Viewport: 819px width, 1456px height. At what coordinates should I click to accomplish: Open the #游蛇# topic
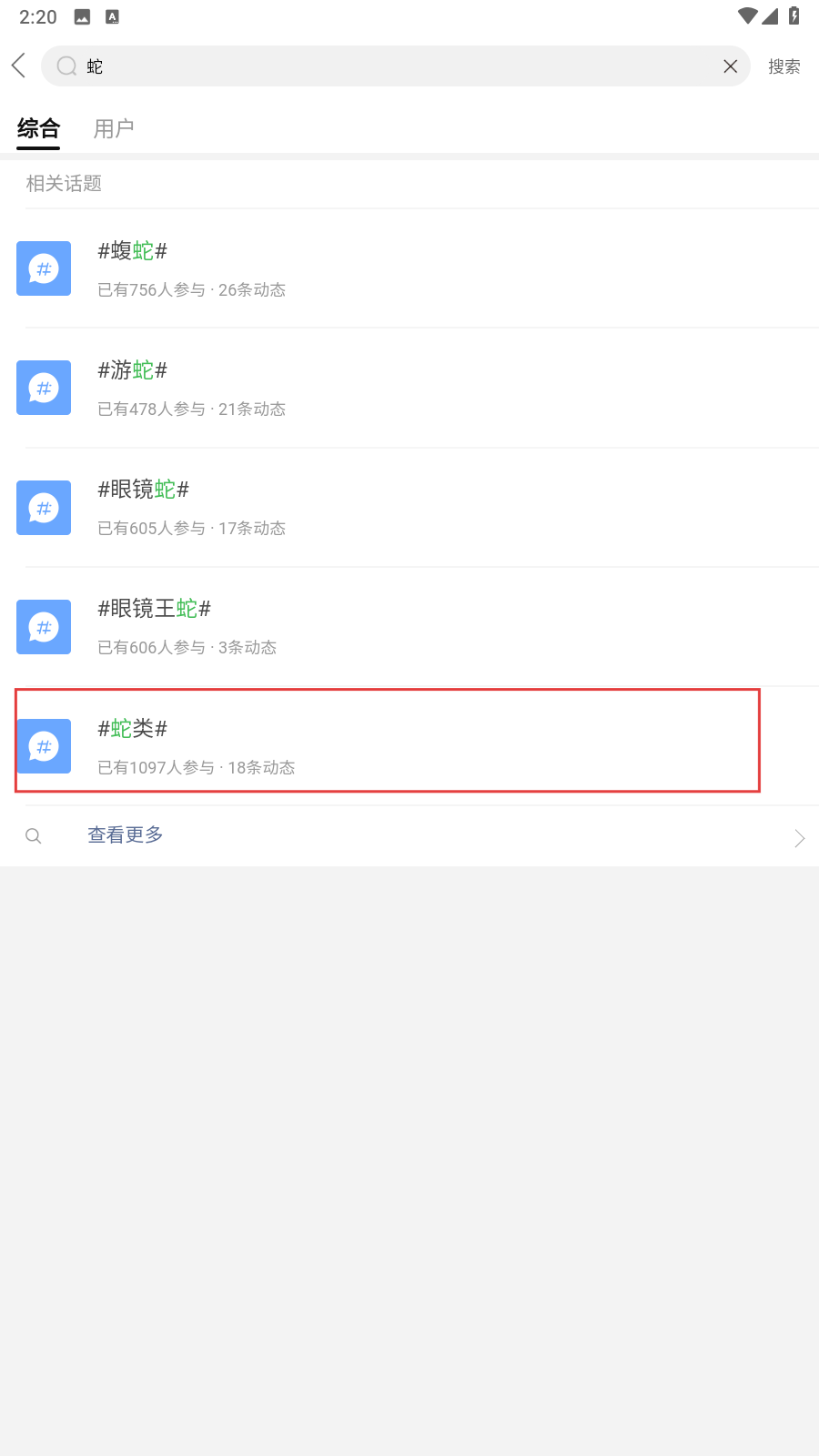click(x=409, y=388)
